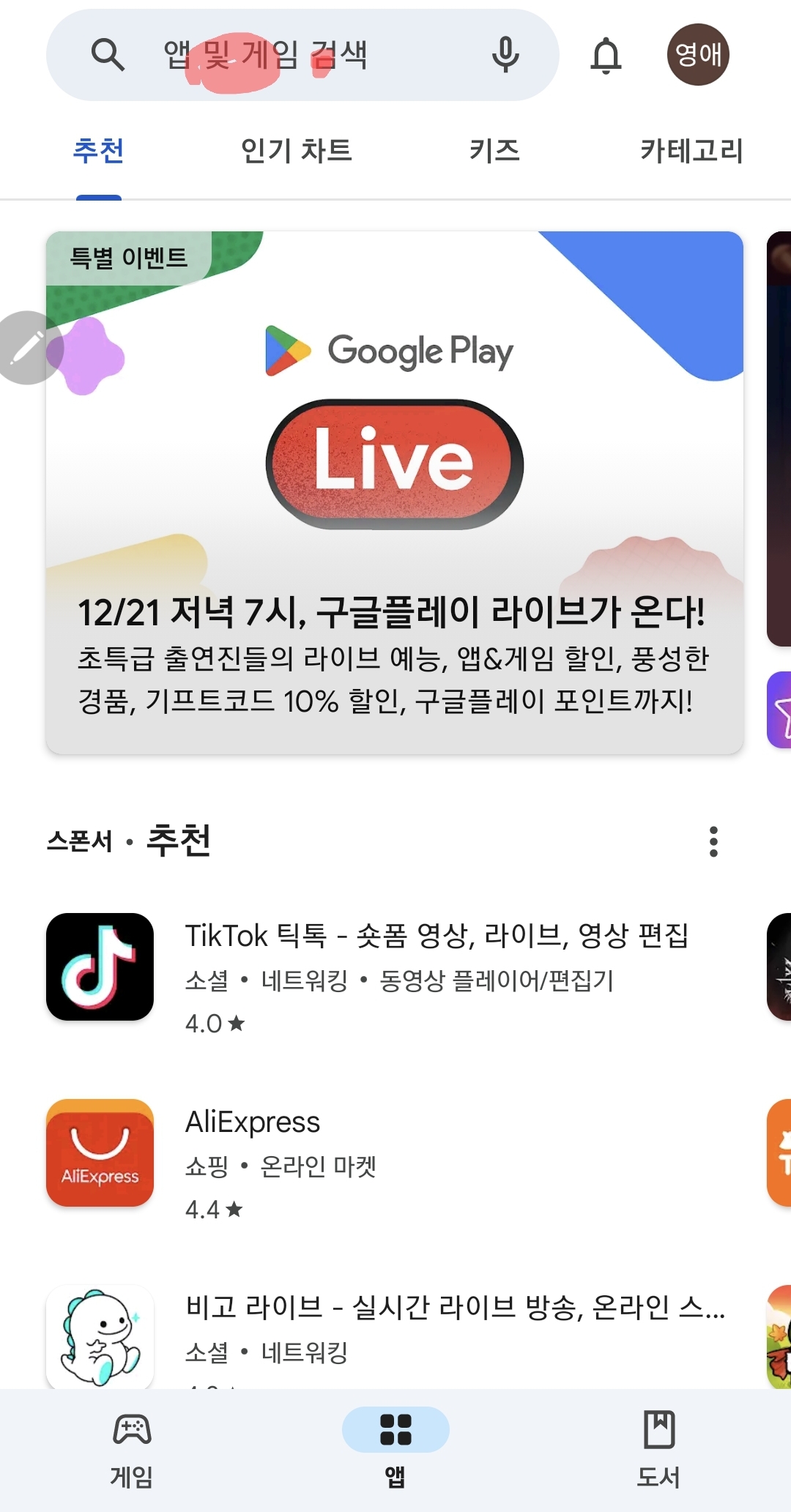Image resolution: width=791 pixels, height=1512 pixels.
Task: Tap the AliExpress app icon
Action: tap(100, 1153)
